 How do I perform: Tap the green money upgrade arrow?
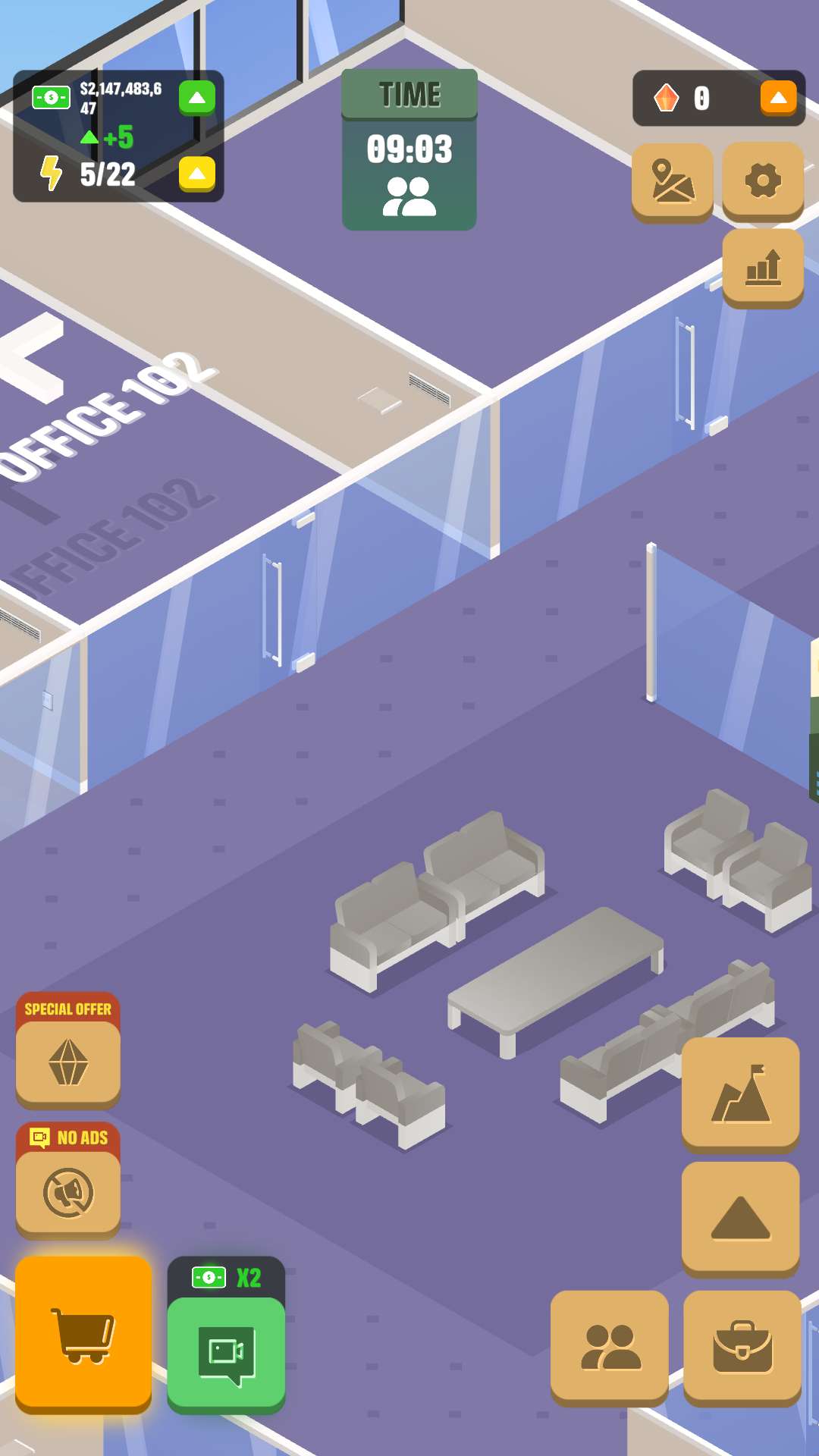(196, 98)
